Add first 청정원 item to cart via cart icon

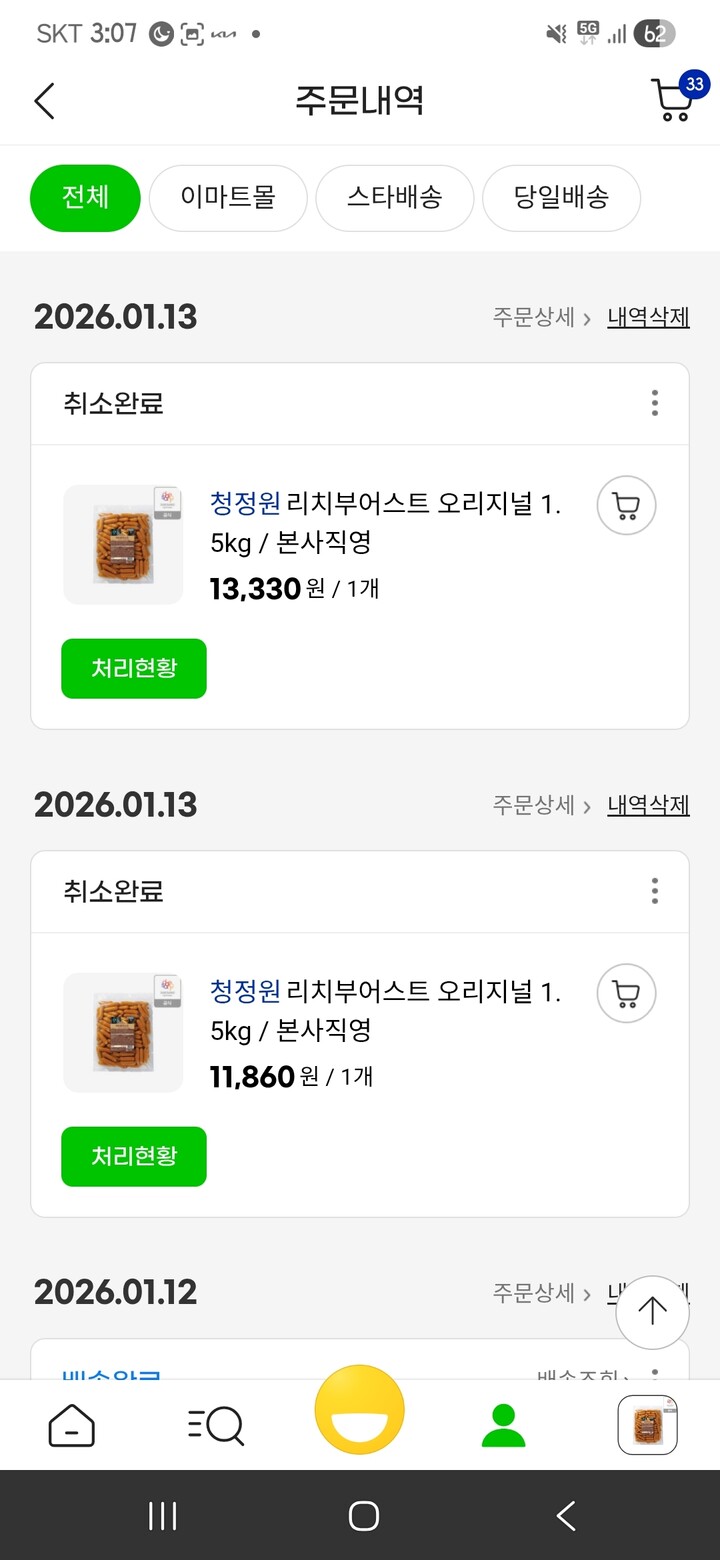pyautogui.click(x=626, y=505)
